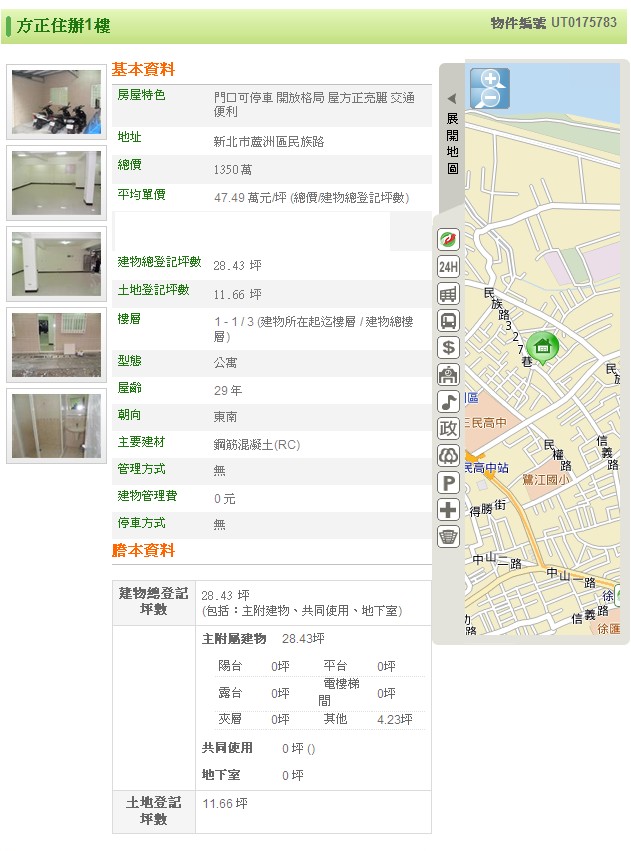
Task: Show banks with the dollar icon
Action: point(448,348)
